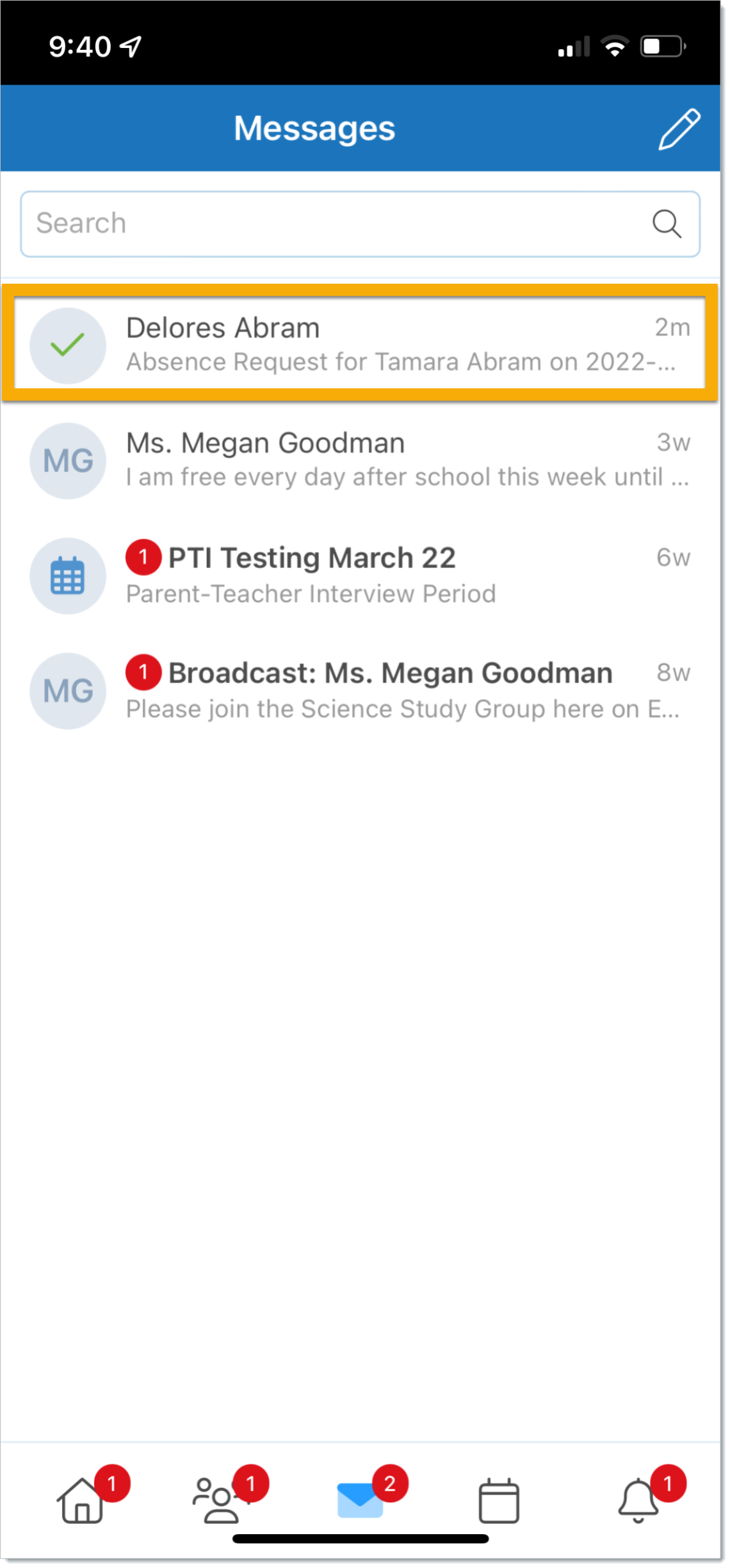This screenshot has height=1568, width=730.
Task: Tap the unread badge on PTI Testing
Action: [145, 556]
